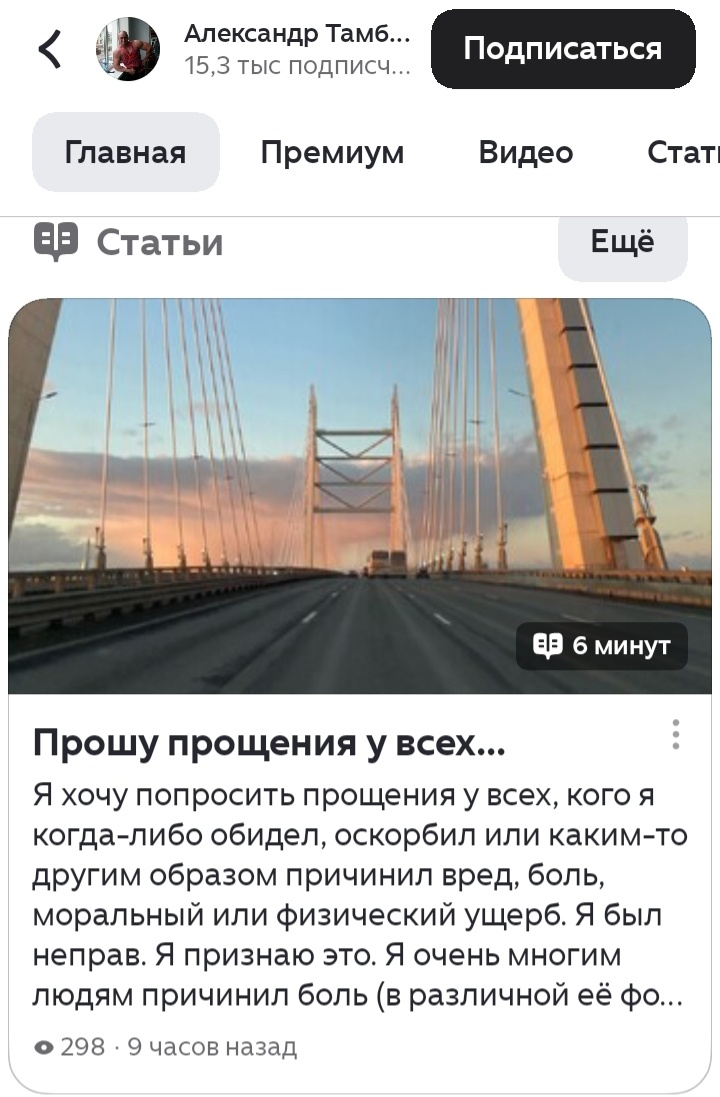This screenshot has width=720, height=1097.
Task: Tap the 298 views counter
Action: pyautogui.click(x=81, y=1048)
